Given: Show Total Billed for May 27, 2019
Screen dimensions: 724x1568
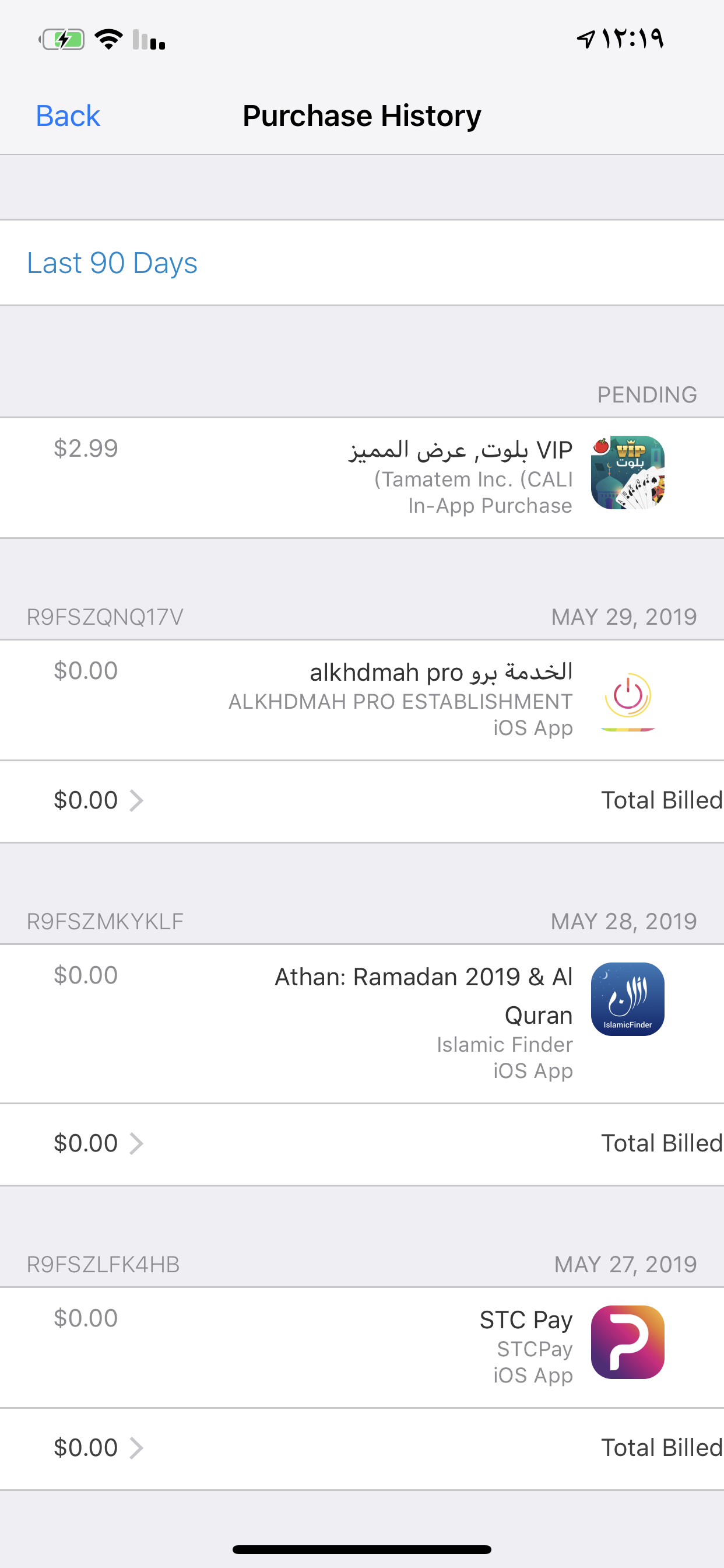Looking at the screenshot, I should [361, 1447].
